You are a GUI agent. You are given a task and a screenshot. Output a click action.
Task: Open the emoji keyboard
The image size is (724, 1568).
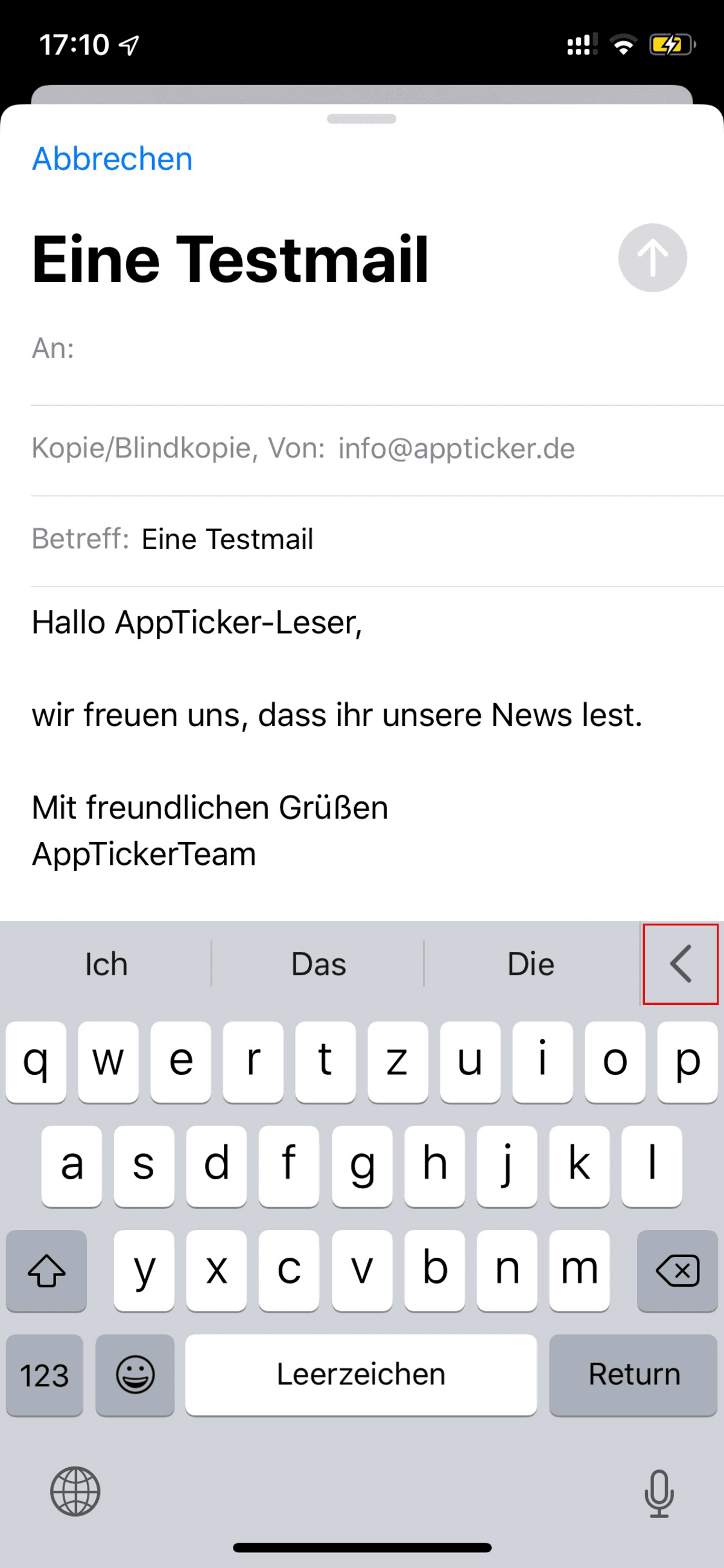tap(135, 1375)
